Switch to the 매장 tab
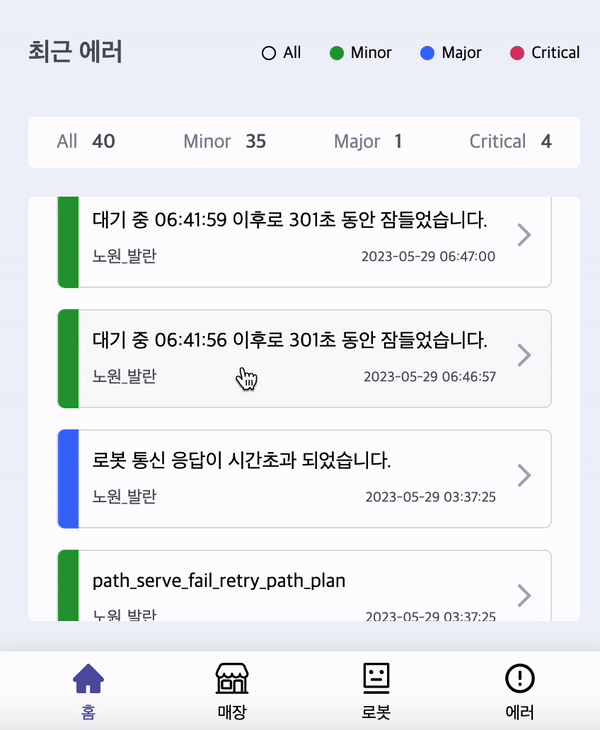600x730 pixels. [x=231, y=692]
